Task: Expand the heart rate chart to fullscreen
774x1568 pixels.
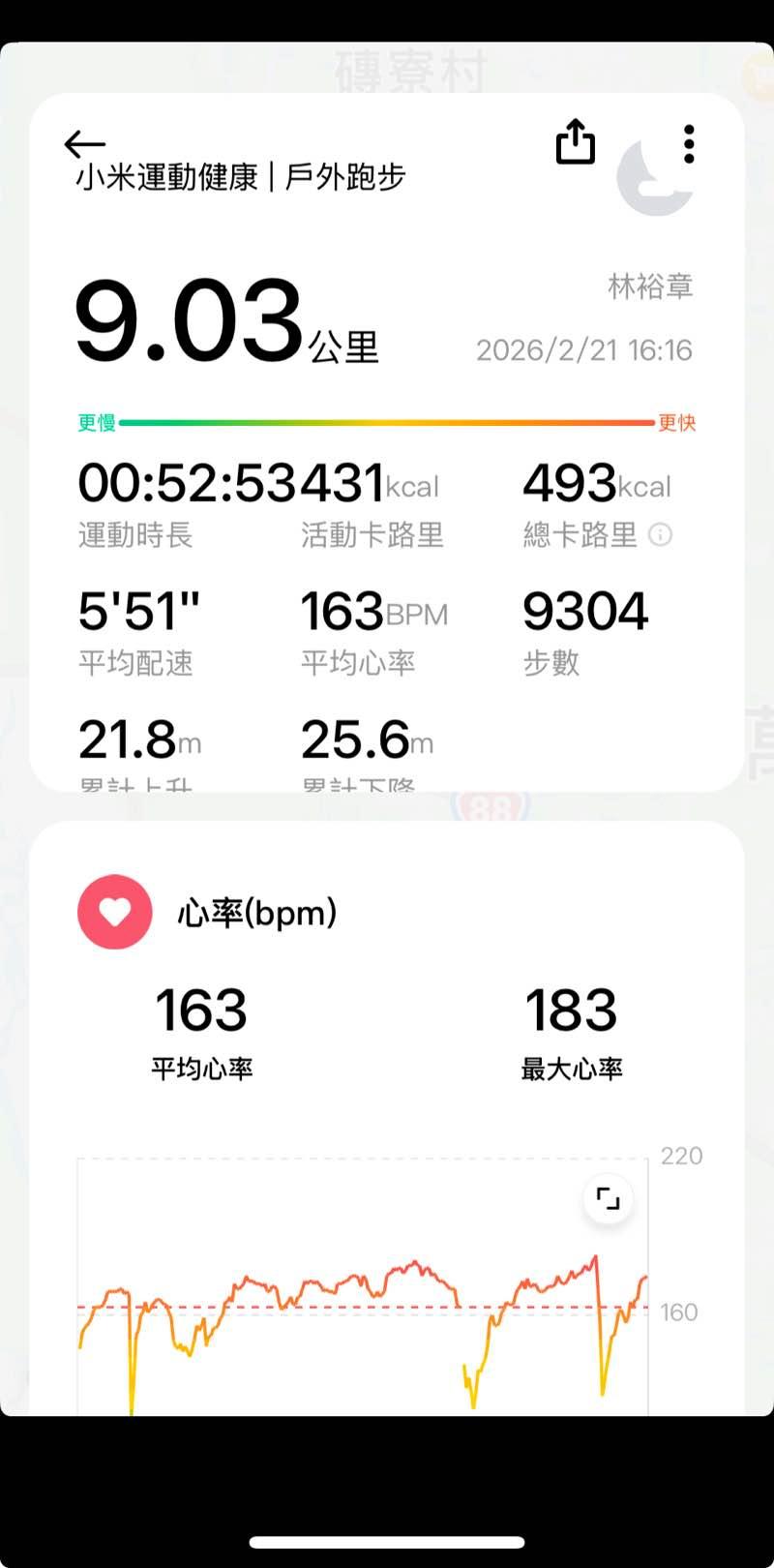Action: [x=608, y=1199]
